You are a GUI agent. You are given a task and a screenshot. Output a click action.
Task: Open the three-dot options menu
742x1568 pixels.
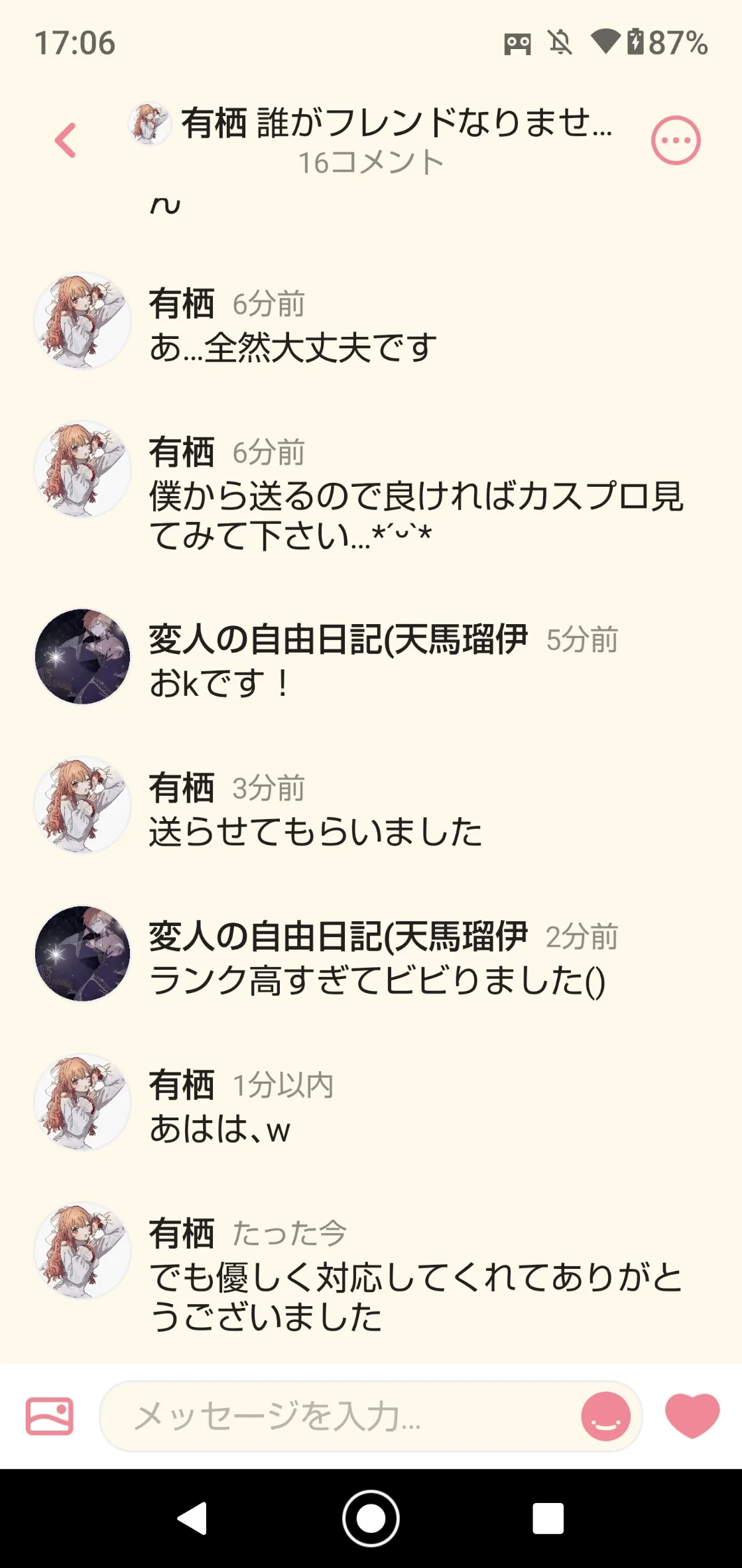click(x=676, y=141)
